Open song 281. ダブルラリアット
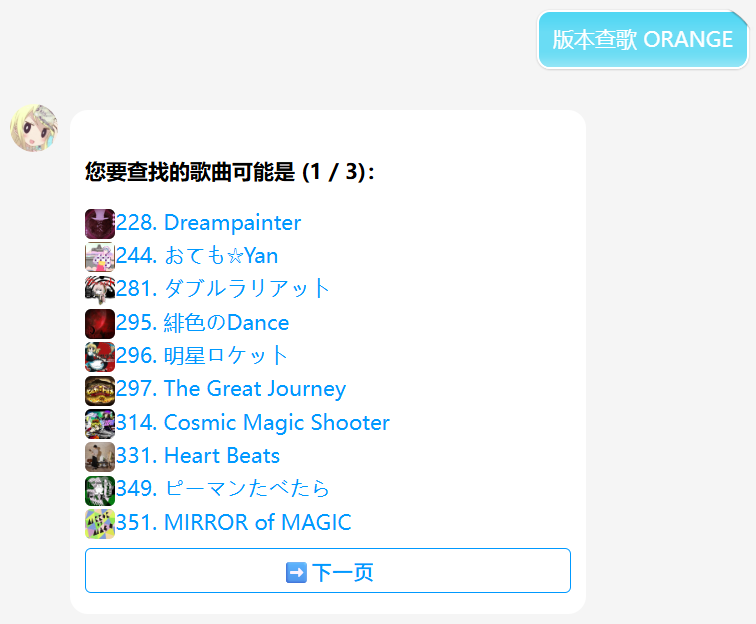Screen dimensions: 756x624 tap(223, 288)
